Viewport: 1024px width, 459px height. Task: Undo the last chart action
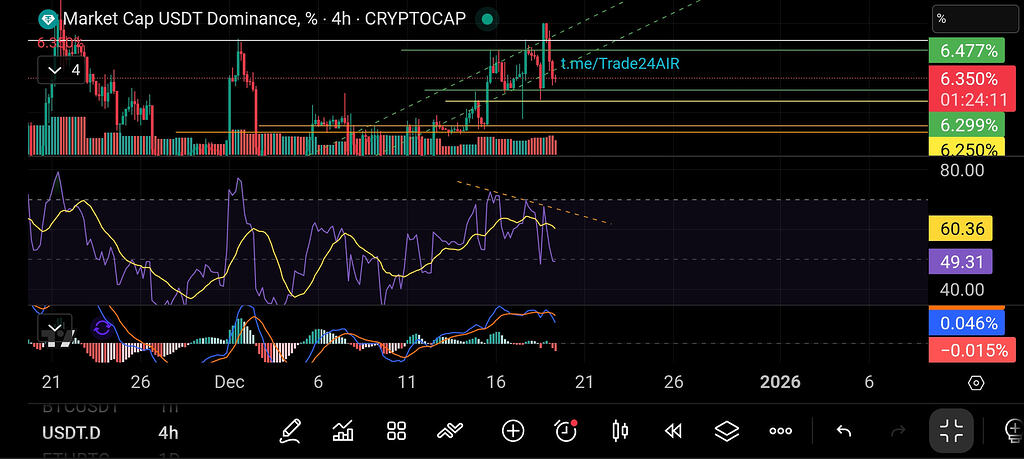pos(843,431)
